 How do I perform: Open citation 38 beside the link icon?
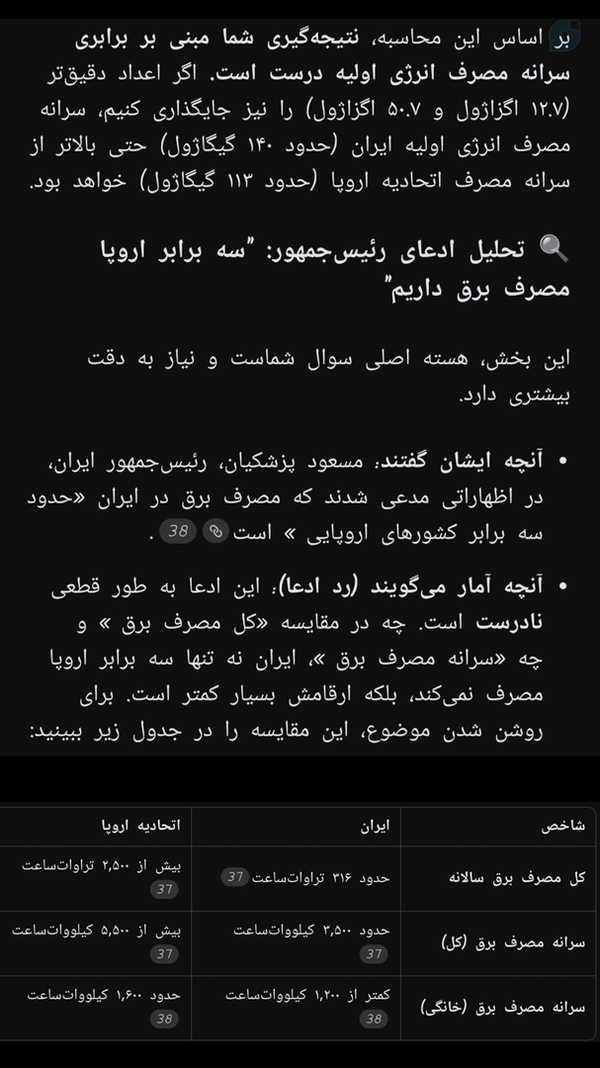[x=178, y=532]
